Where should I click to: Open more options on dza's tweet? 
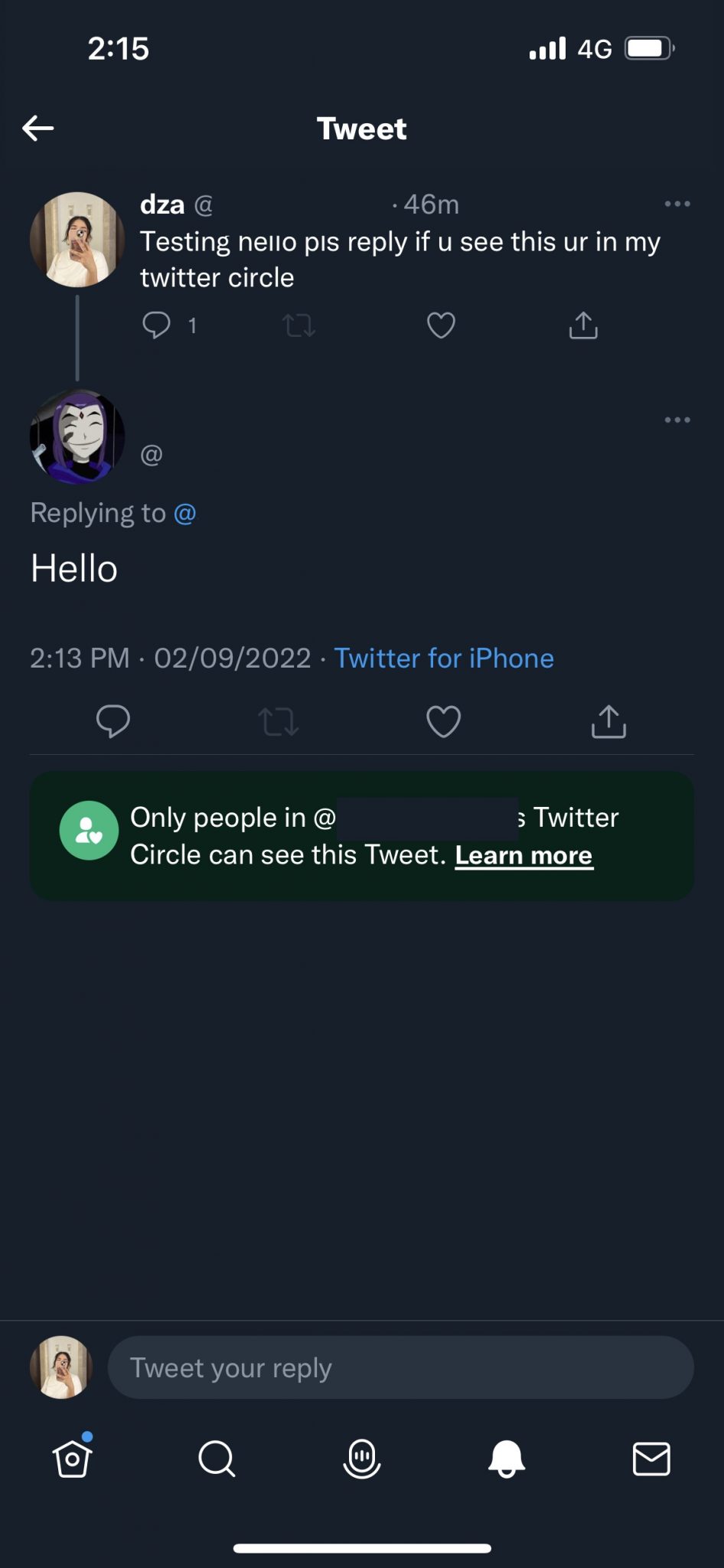tap(677, 204)
